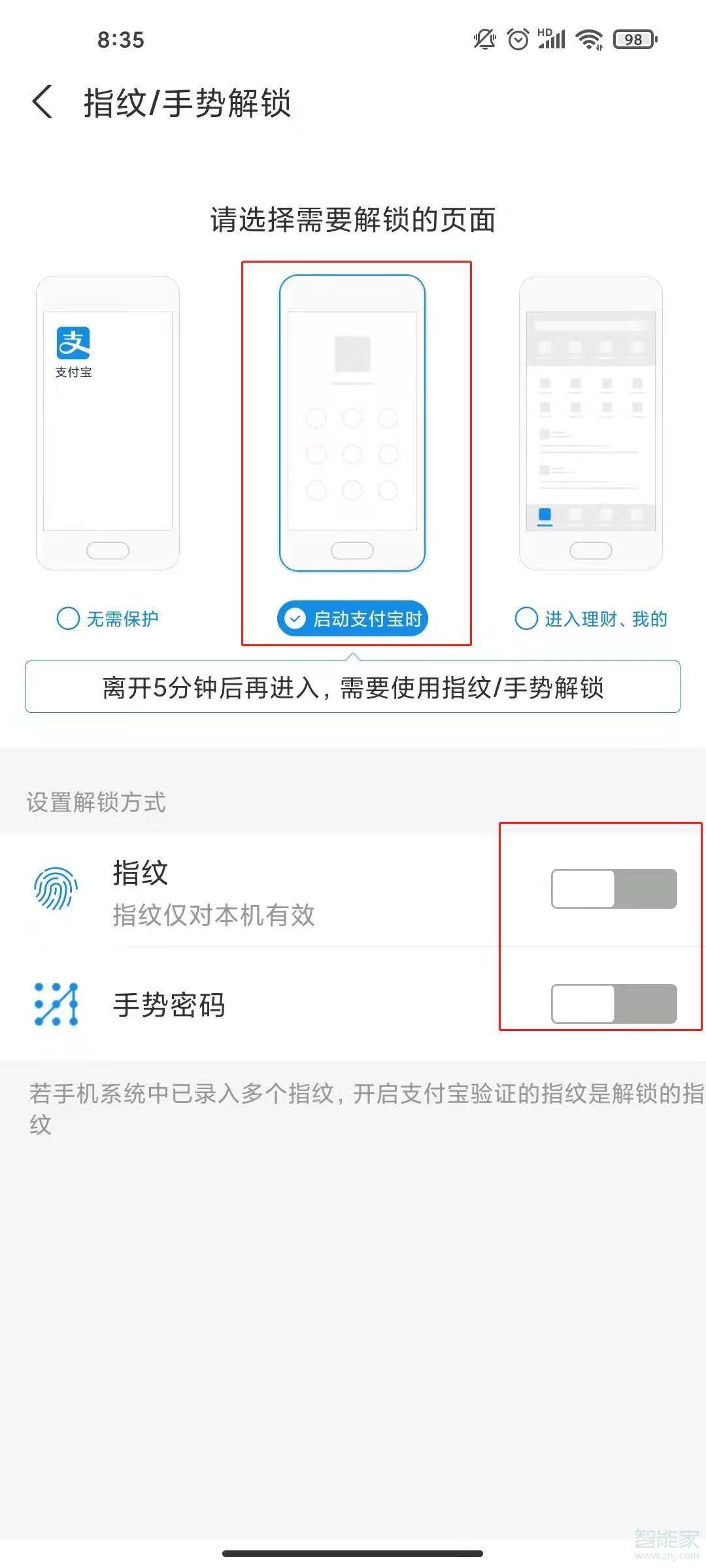The width and height of the screenshot is (706, 1568).
Task: Select the 进入理财、我的 option
Action: pos(591,618)
